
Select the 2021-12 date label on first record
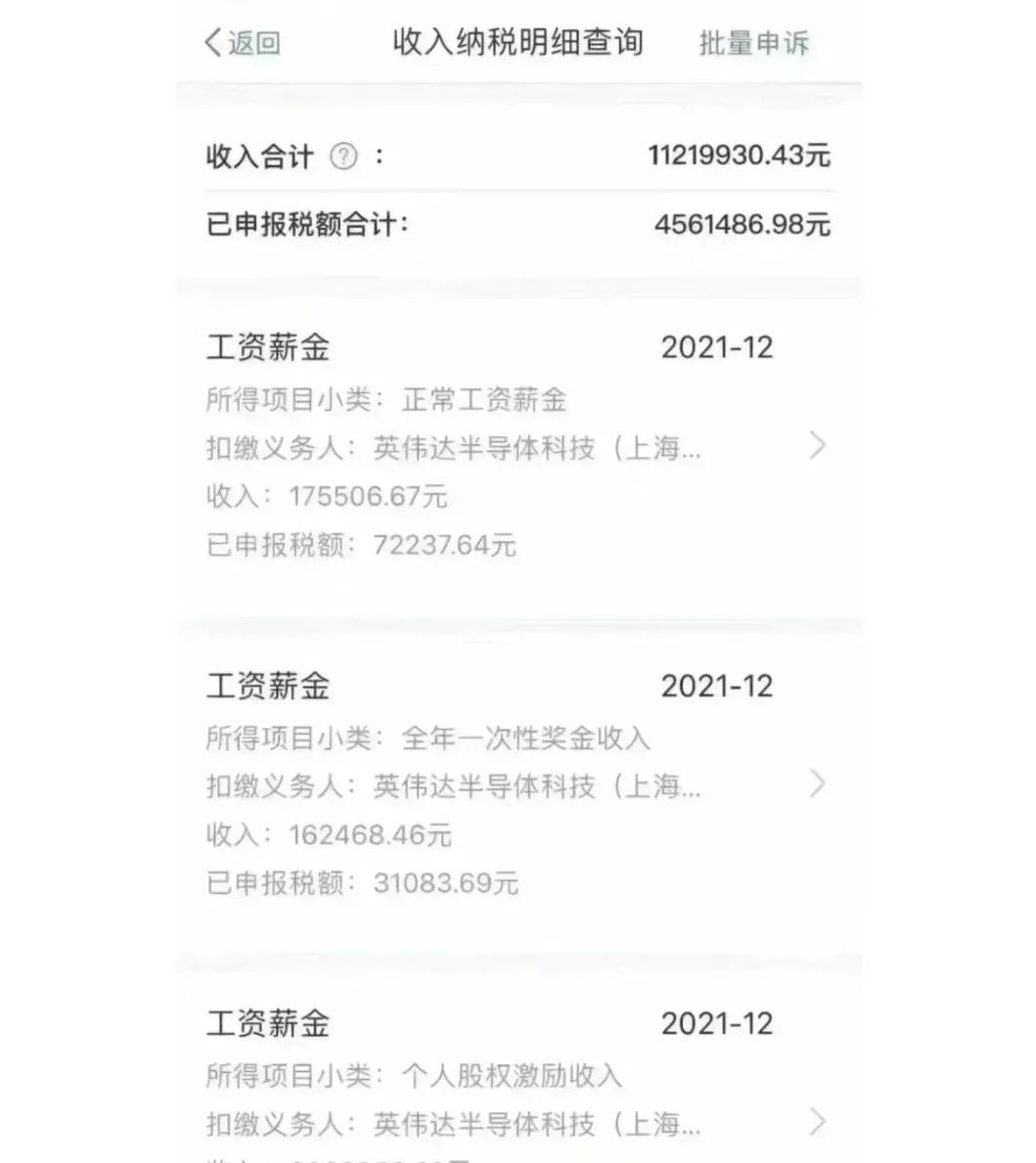coord(717,347)
